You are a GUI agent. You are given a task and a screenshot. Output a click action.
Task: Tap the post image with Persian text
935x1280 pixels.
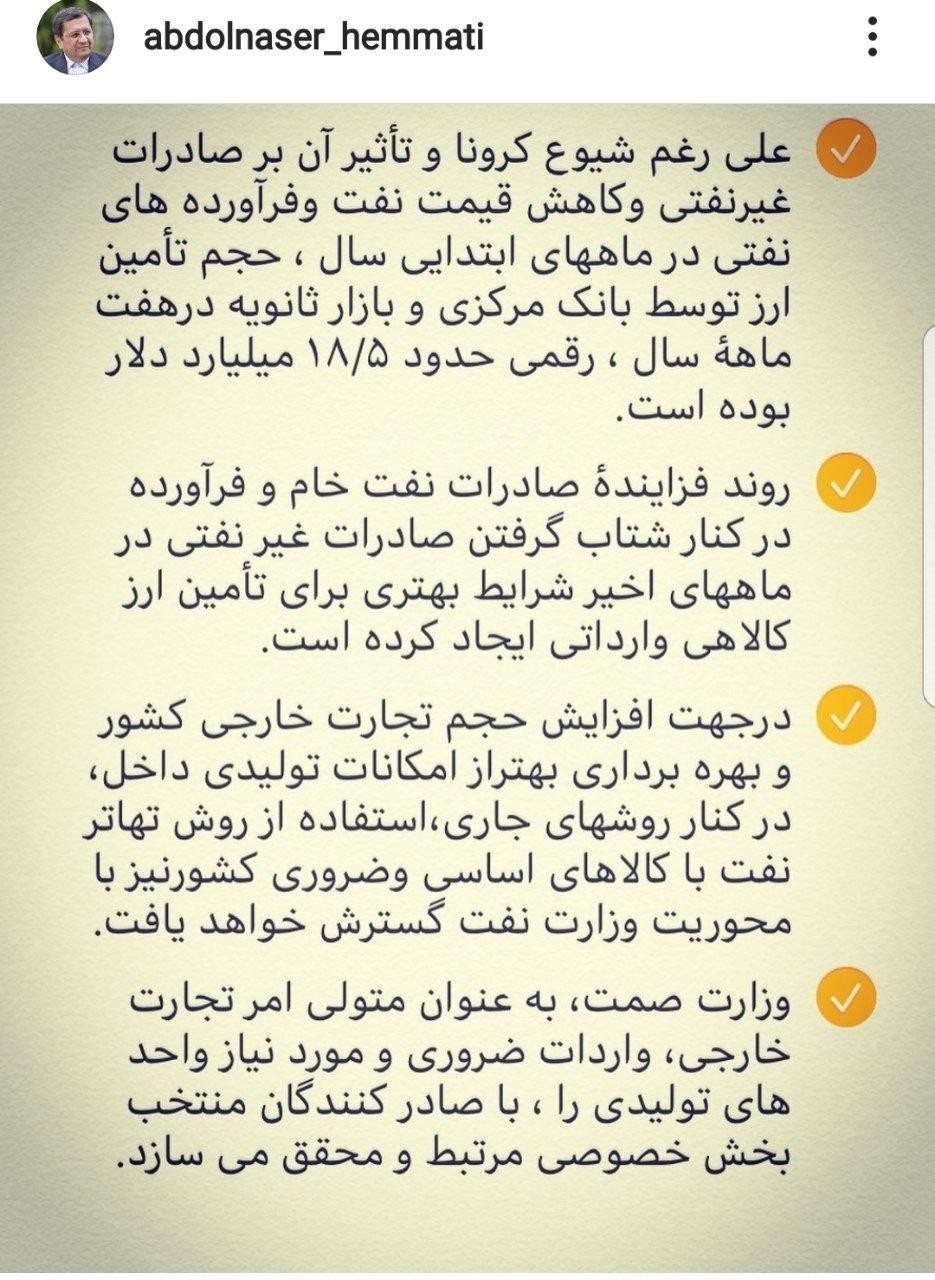coord(467,690)
